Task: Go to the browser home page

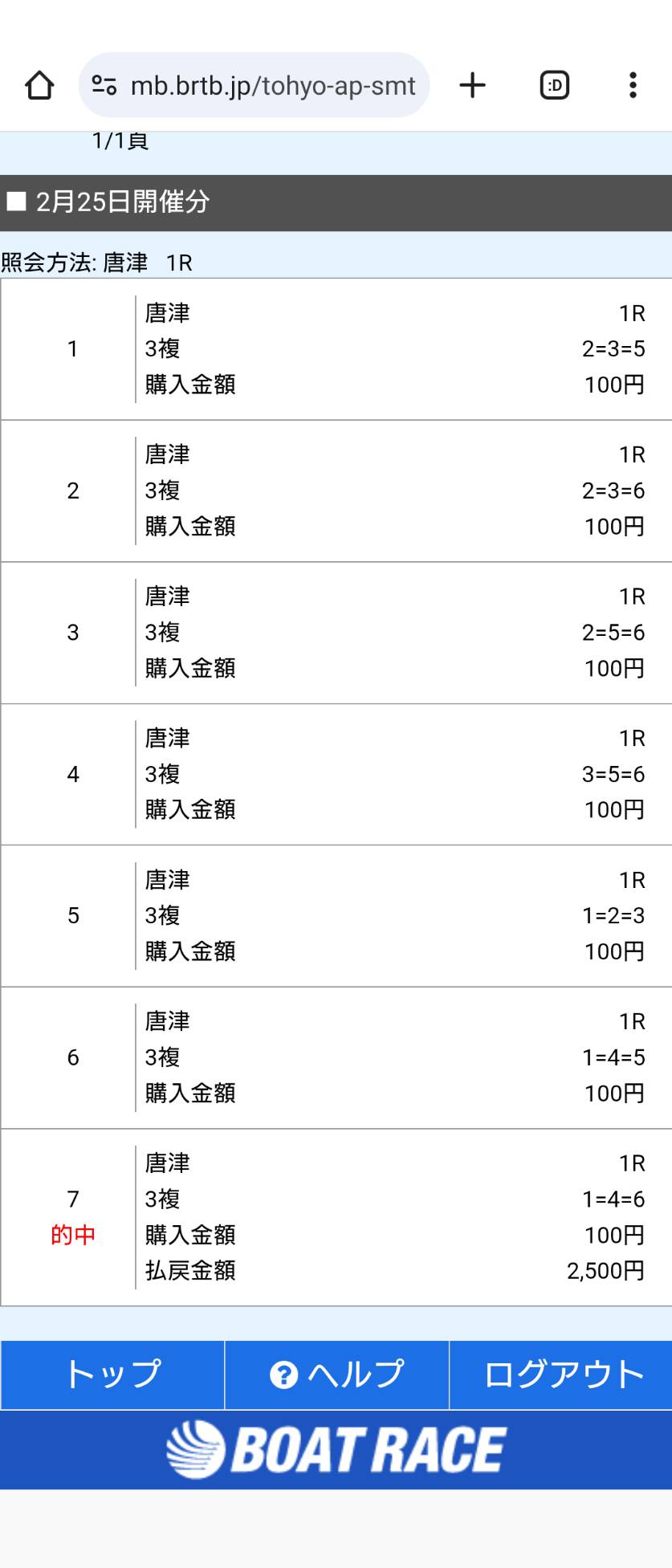Action: pyautogui.click(x=39, y=85)
